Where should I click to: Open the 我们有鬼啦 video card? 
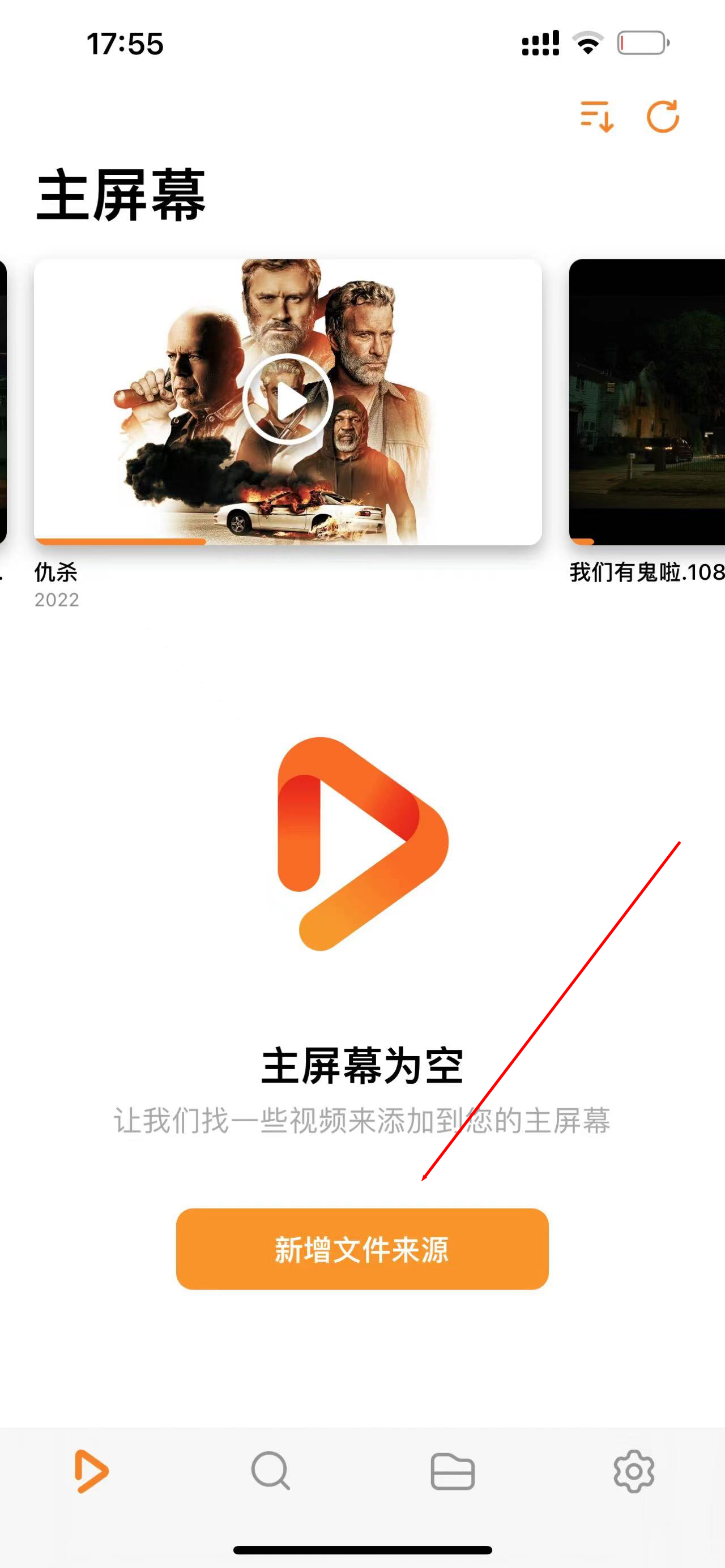(x=647, y=403)
